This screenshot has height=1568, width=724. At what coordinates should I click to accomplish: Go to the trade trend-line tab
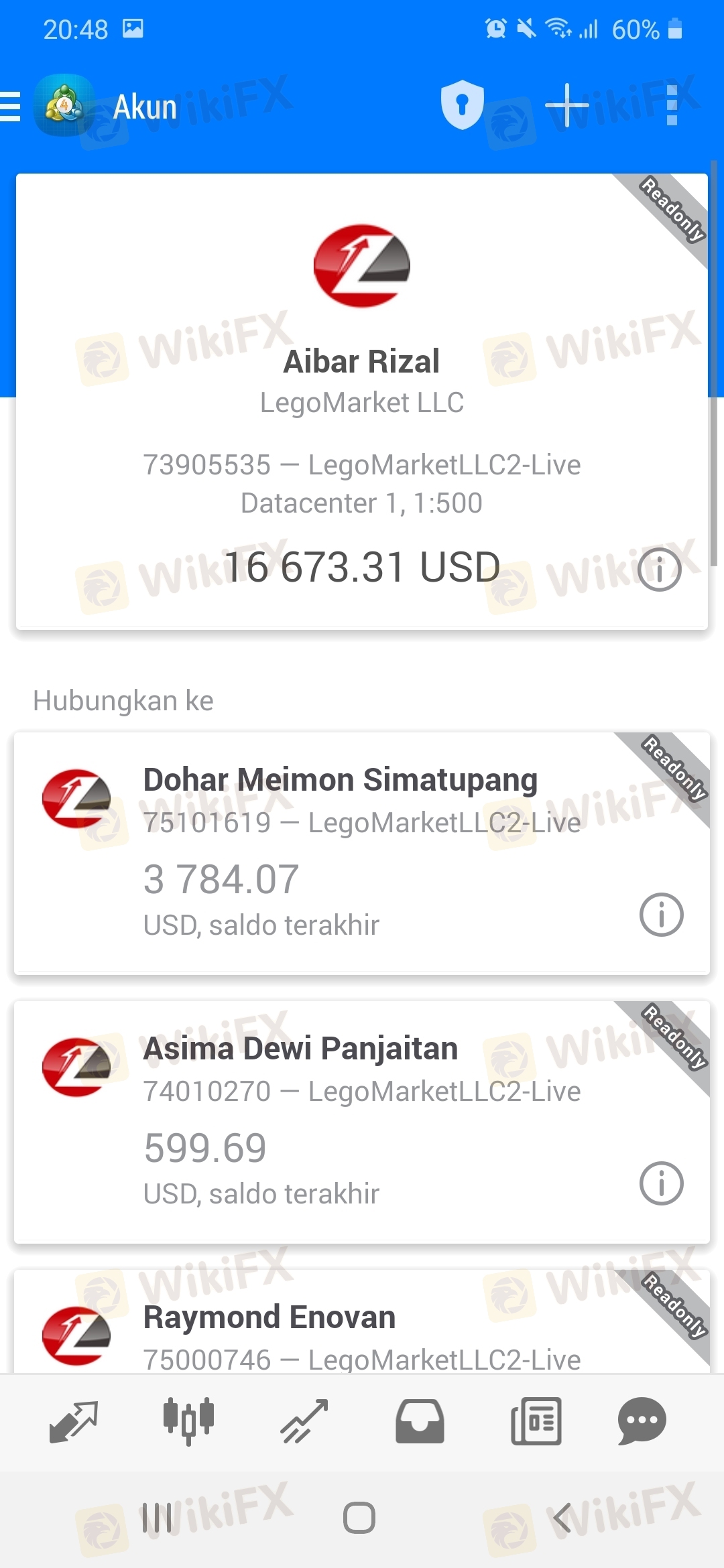pyautogui.click(x=304, y=1421)
